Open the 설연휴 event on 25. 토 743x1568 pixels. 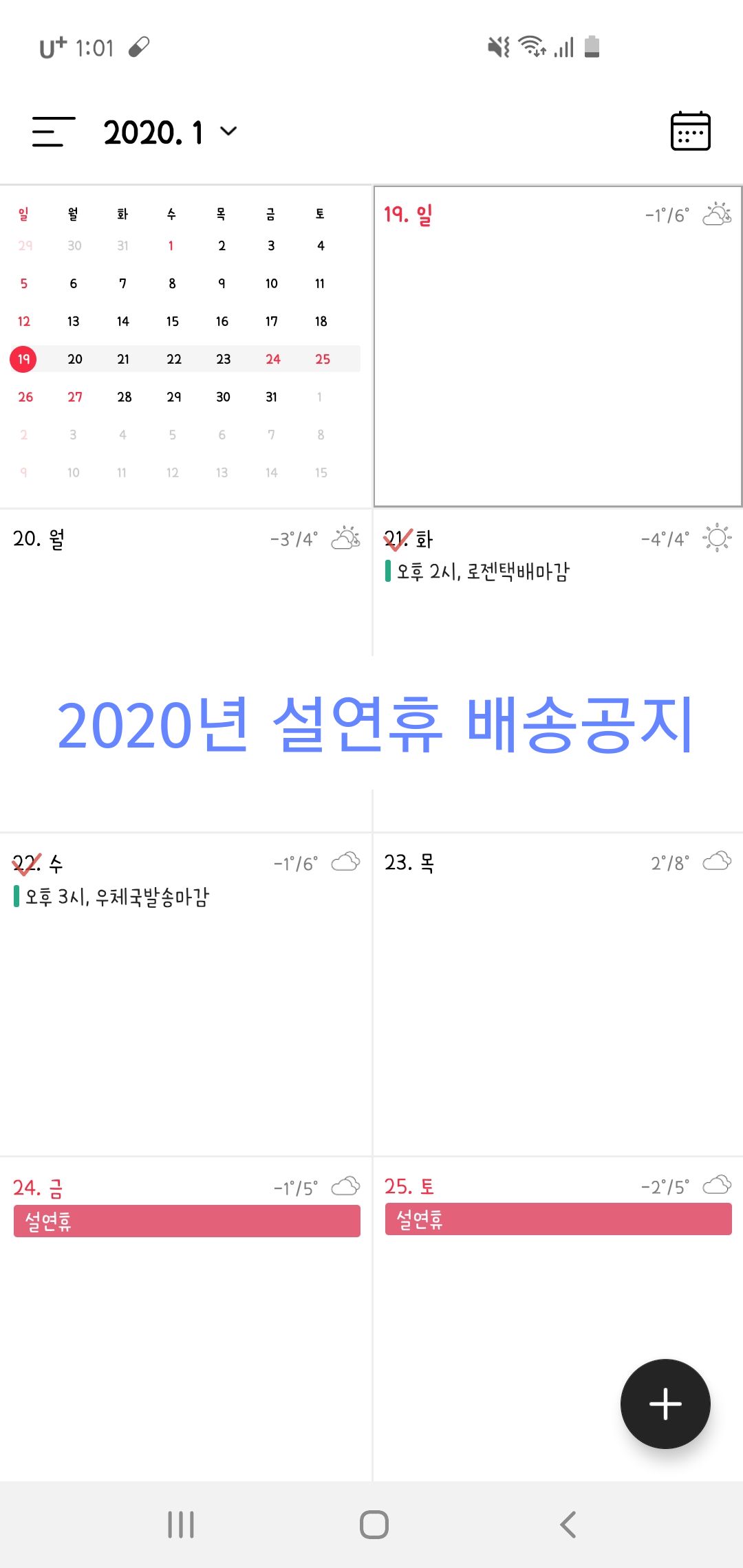(558, 1219)
